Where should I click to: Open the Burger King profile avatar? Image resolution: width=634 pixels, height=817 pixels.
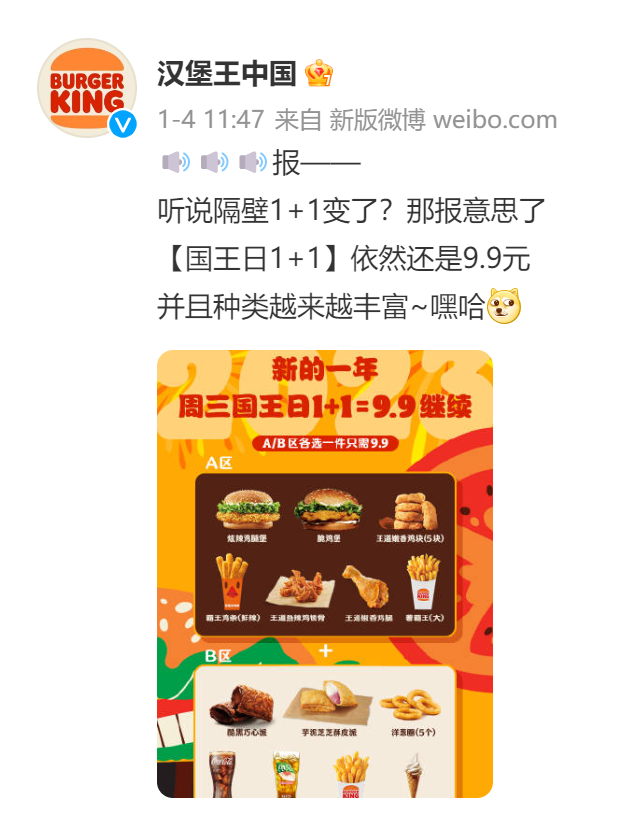coord(87,88)
